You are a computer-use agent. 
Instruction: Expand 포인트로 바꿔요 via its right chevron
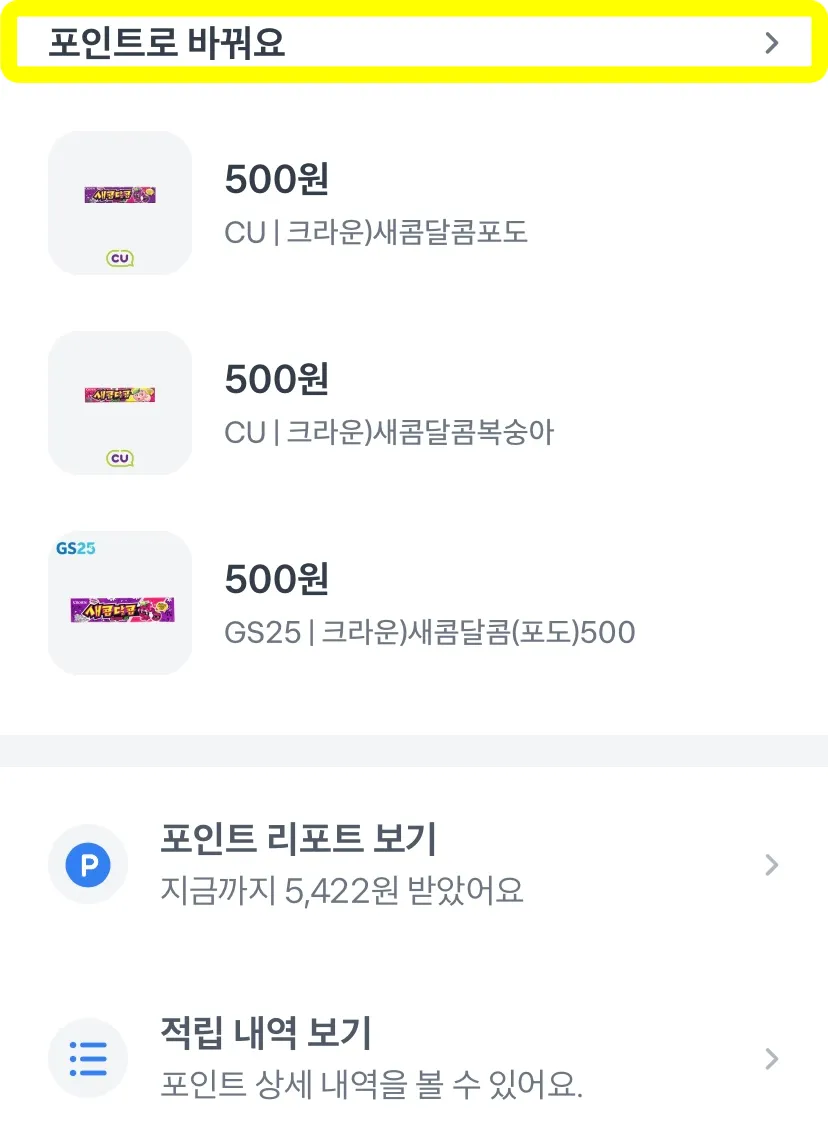[x=770, y=43]
